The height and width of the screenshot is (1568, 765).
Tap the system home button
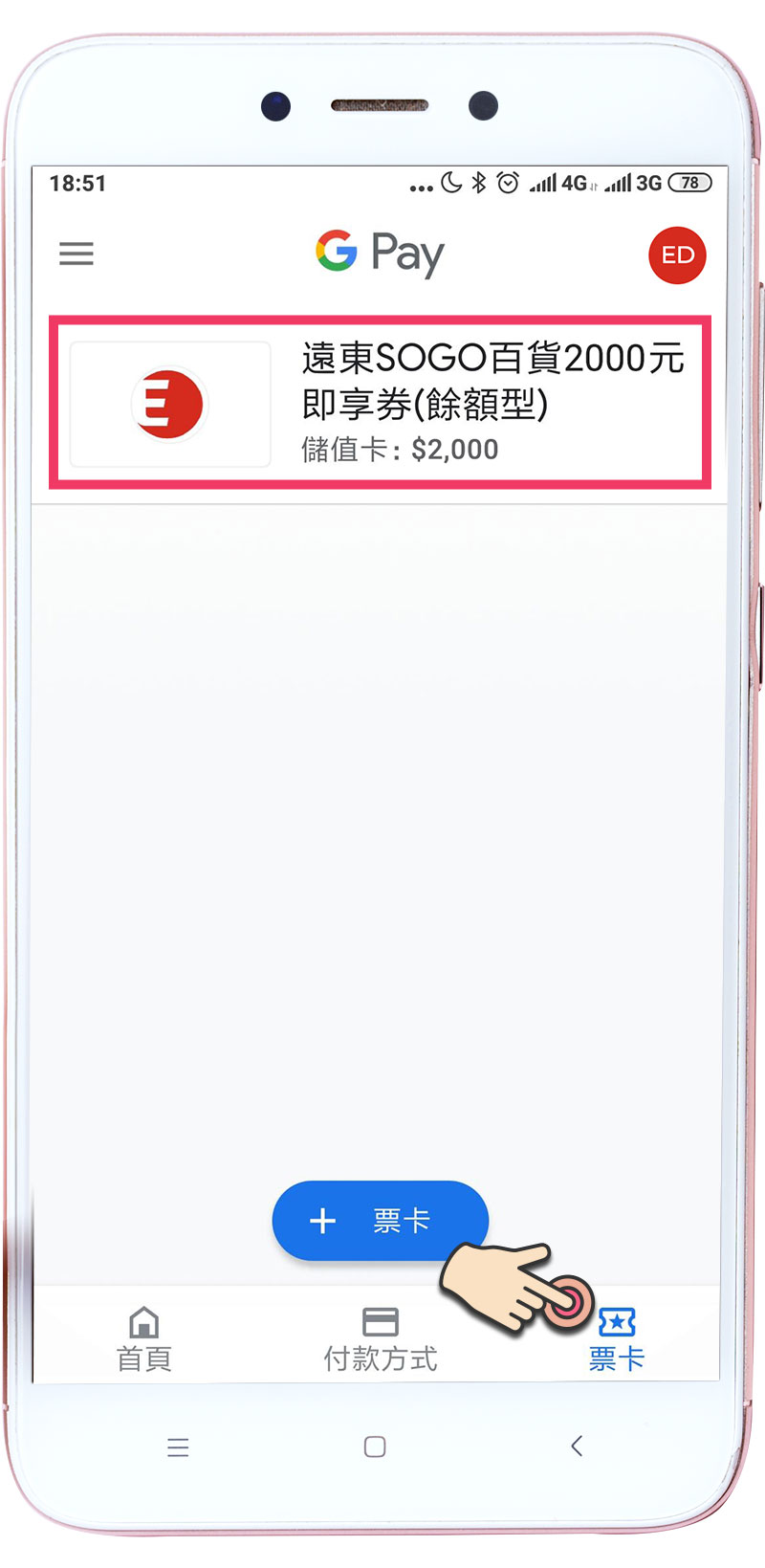pyautogui.click(x=375, y=1447)
